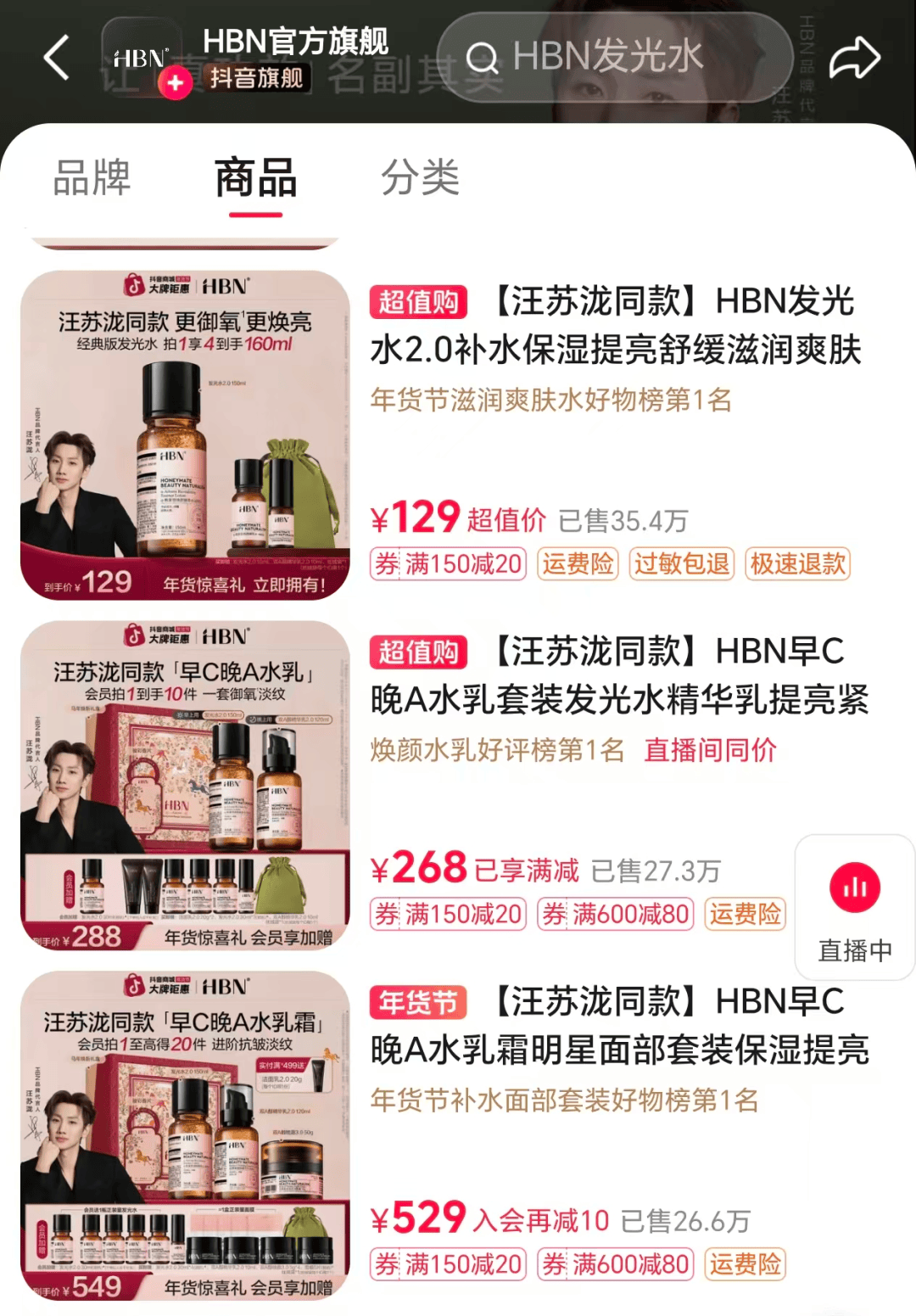
Task: Open the 年货节补水面部套装好物榜第1名 ranking
Action: click(564, 1100)
